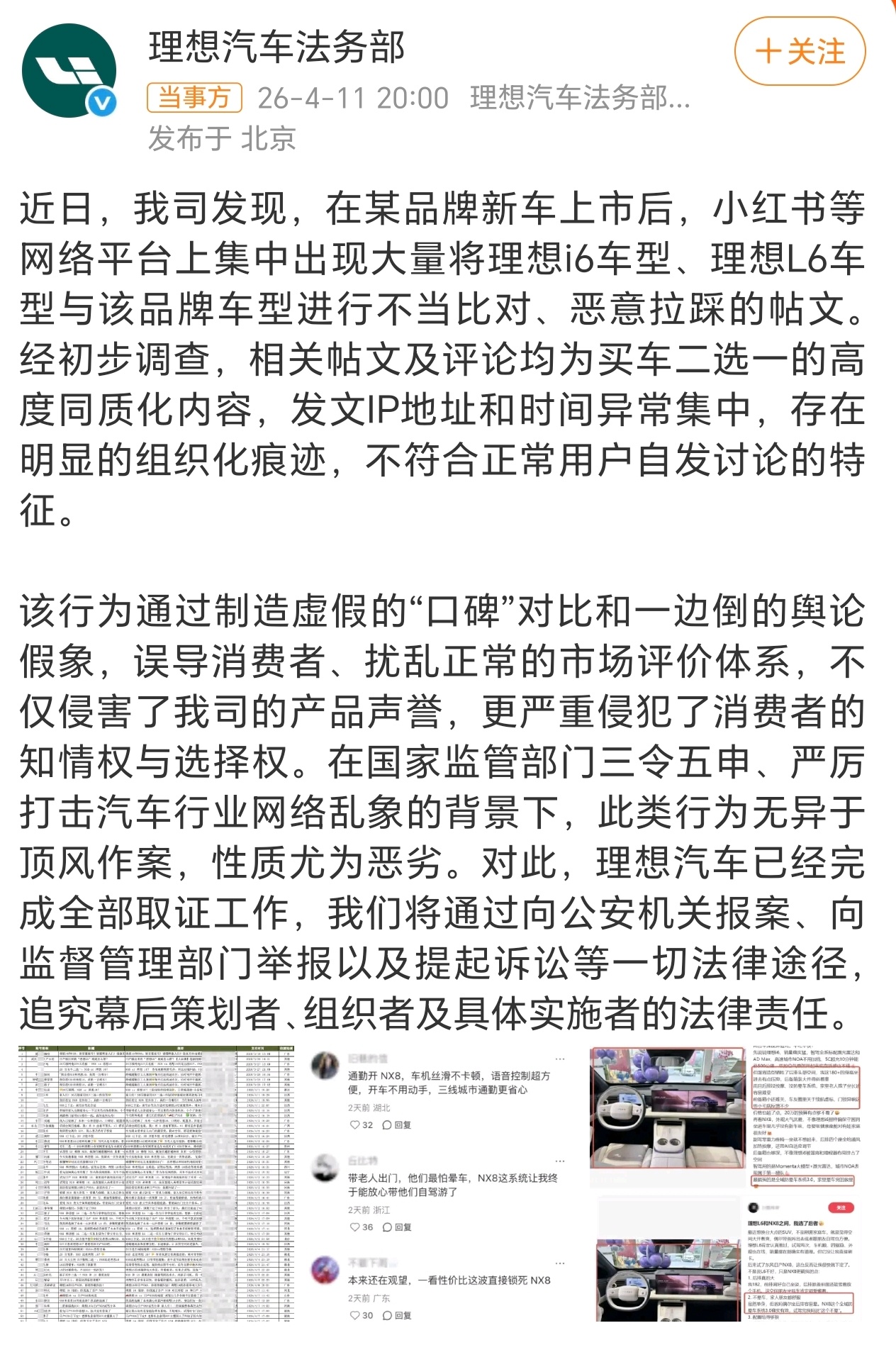Open the more-options menu on the last comment
896x1345 pixels.
pos(559,1264)
